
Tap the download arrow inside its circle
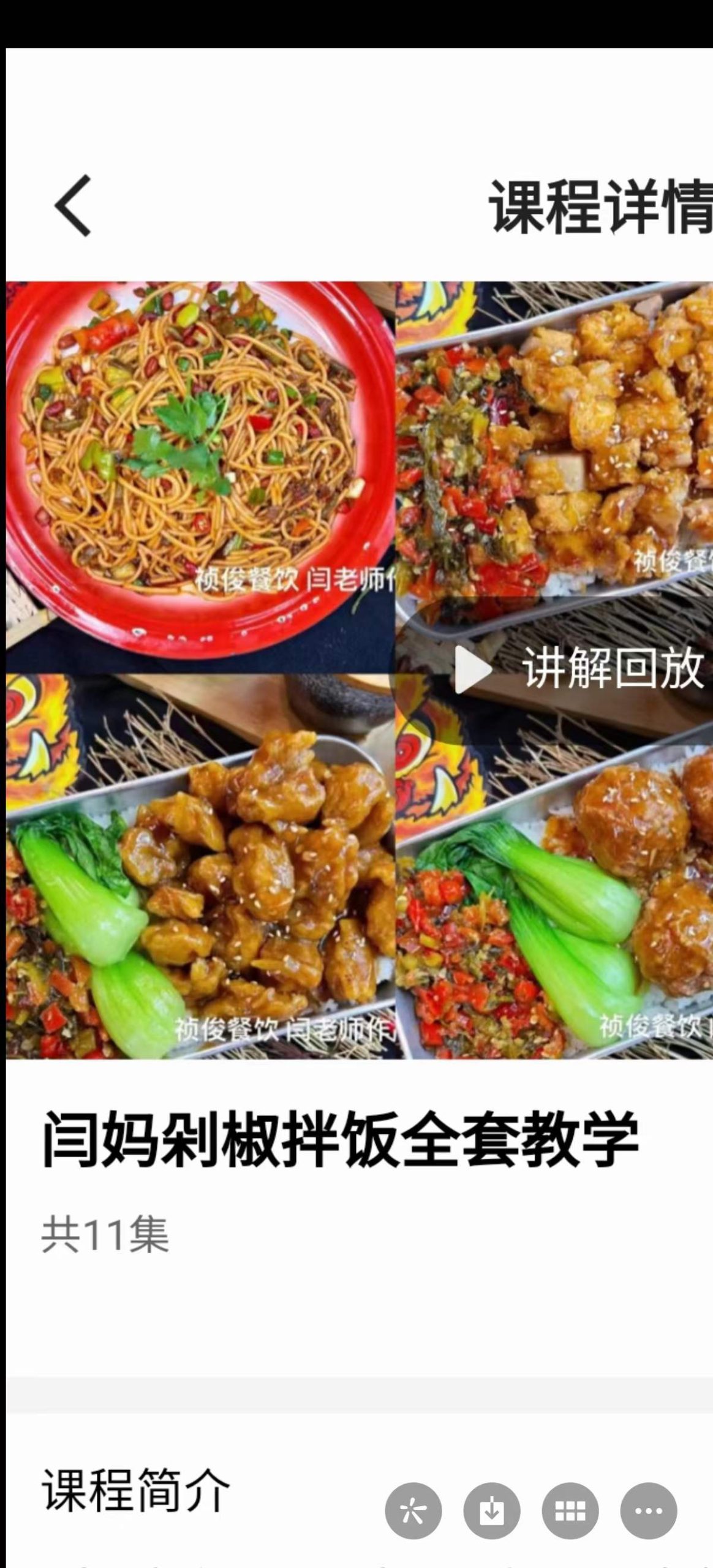[x=493, y=1511]
